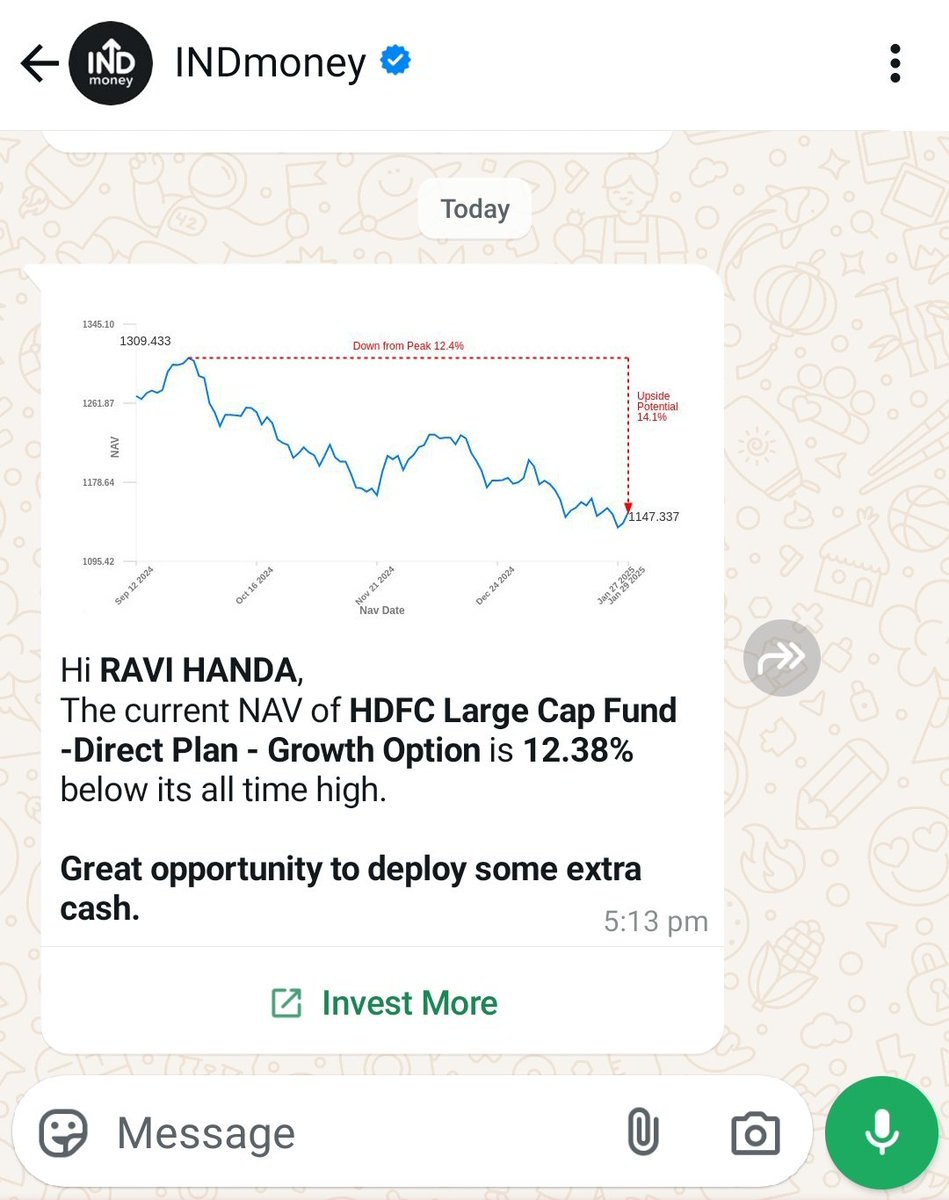Tap the Invest More button

click(x=384, y=1003)
